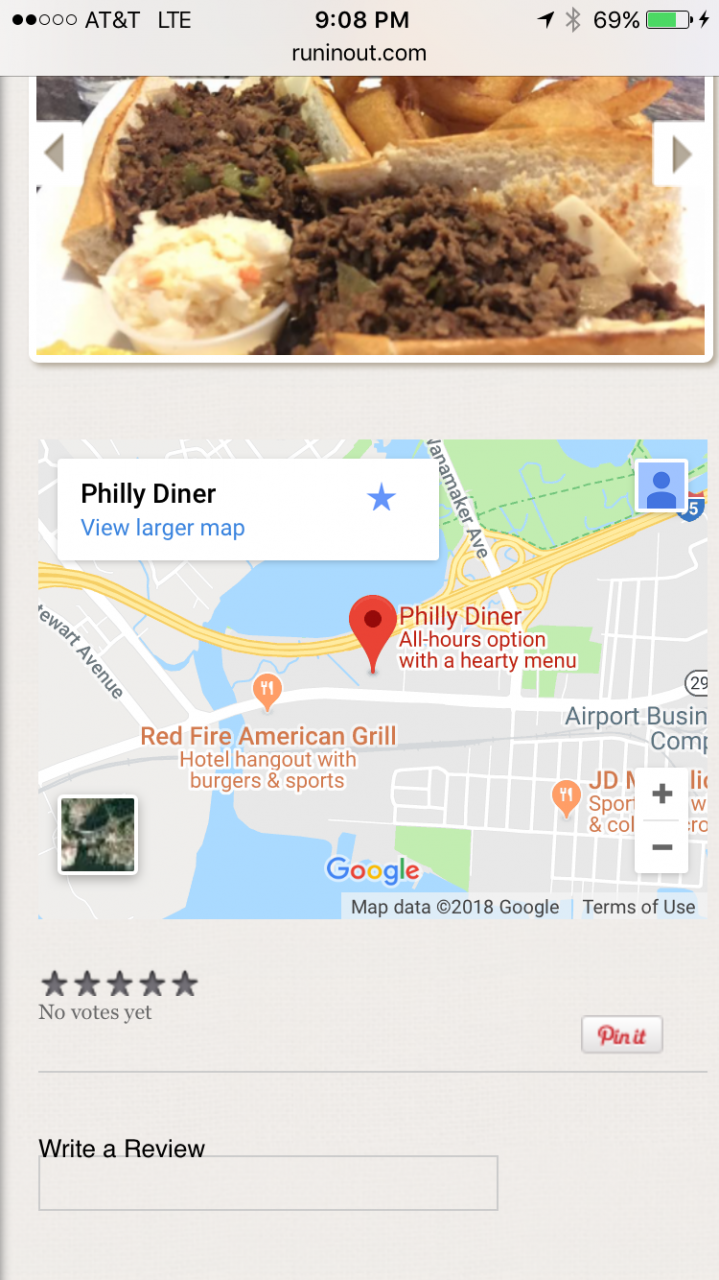This screenshot has width=719, height=1280.
Task: Switch map to satellite view thumbnail
Action: (x=98, y=834)
